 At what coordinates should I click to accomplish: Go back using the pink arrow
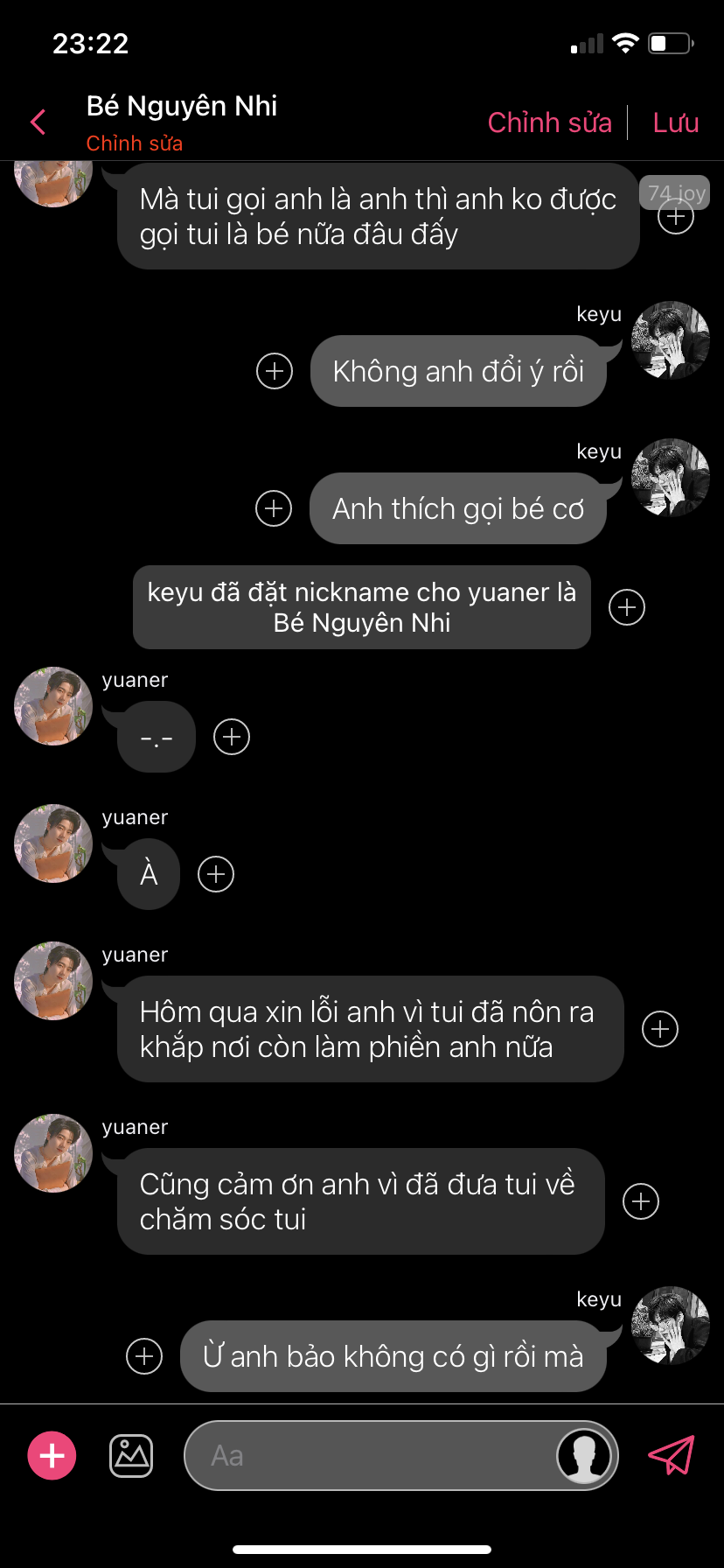38,122
